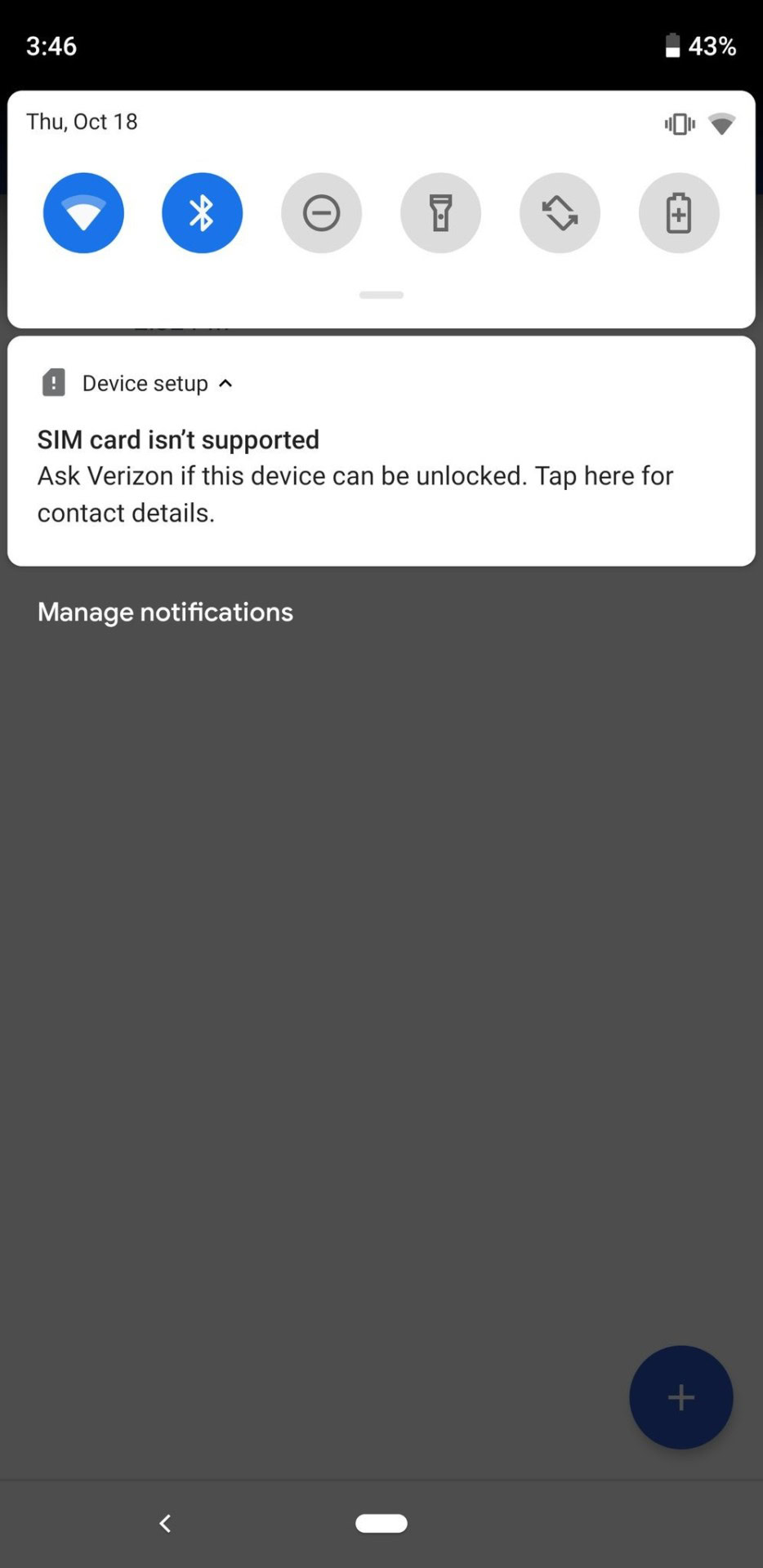
Task: Go back using the navigation bar
Action: pos(165,1523)
